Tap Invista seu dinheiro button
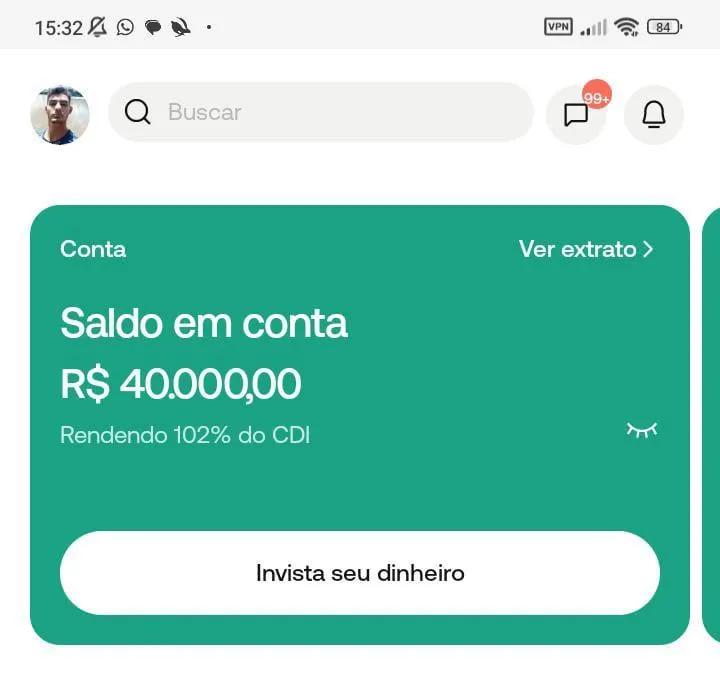This screenshot has width=720, height=683. coord(360,573)
